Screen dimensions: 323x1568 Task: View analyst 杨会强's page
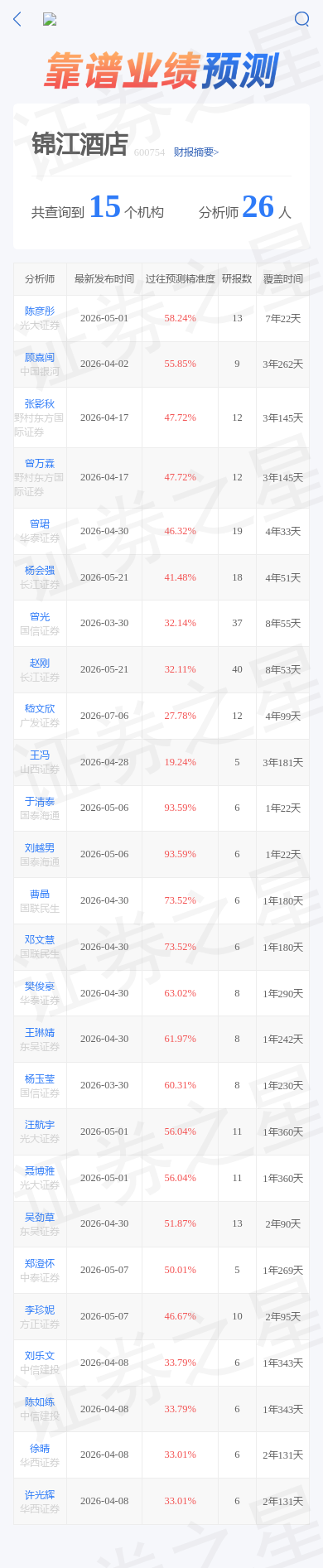pyautogui.click(x=40, y=571)
